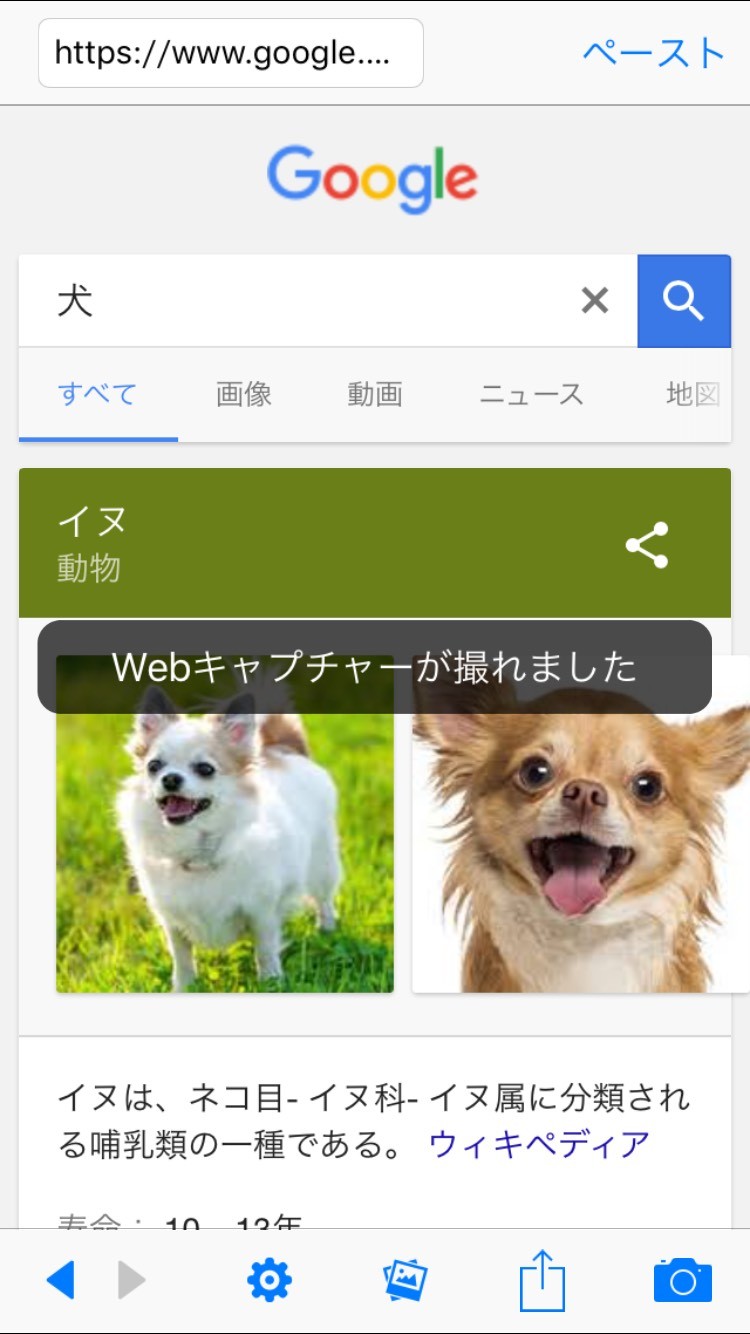Open the brown chihuahua image
The height and width of the screenshot is (1334, 750).
pyautogui.click(x=581, y=824)
